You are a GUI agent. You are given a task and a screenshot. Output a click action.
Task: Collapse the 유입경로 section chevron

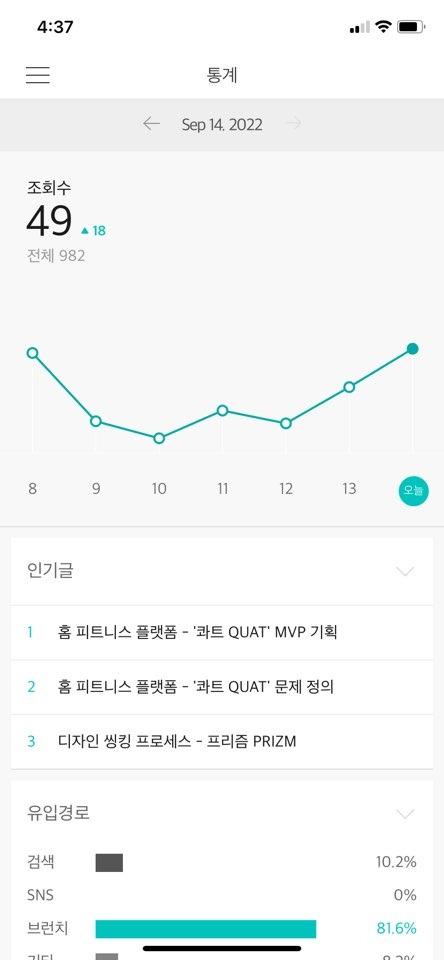point(405,814)
